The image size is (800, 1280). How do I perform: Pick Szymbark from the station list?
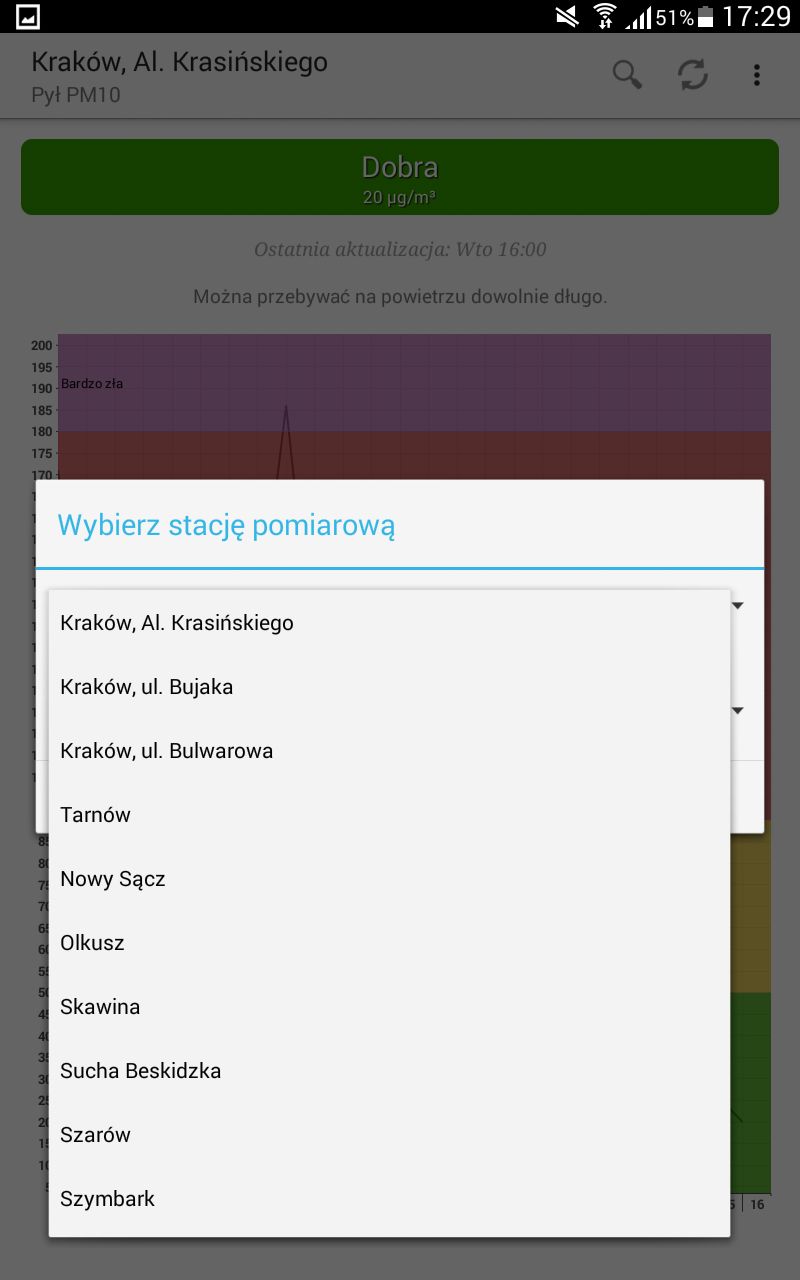pyautogui.click(x=389, y=1199)
